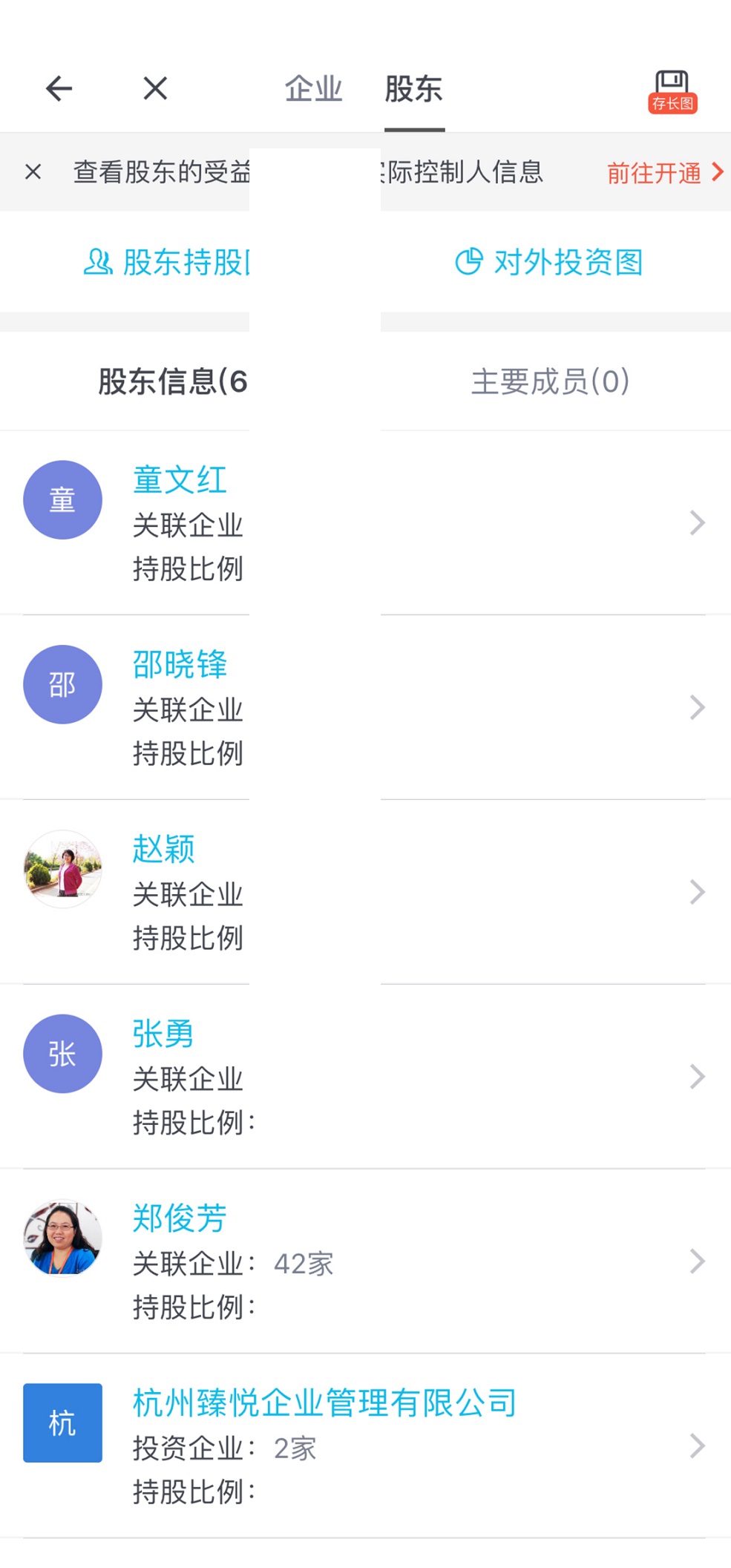The width and height of the screenshot is (731, 1568).
Task: Tap the 前往开通 link
Action: (655, 171)
